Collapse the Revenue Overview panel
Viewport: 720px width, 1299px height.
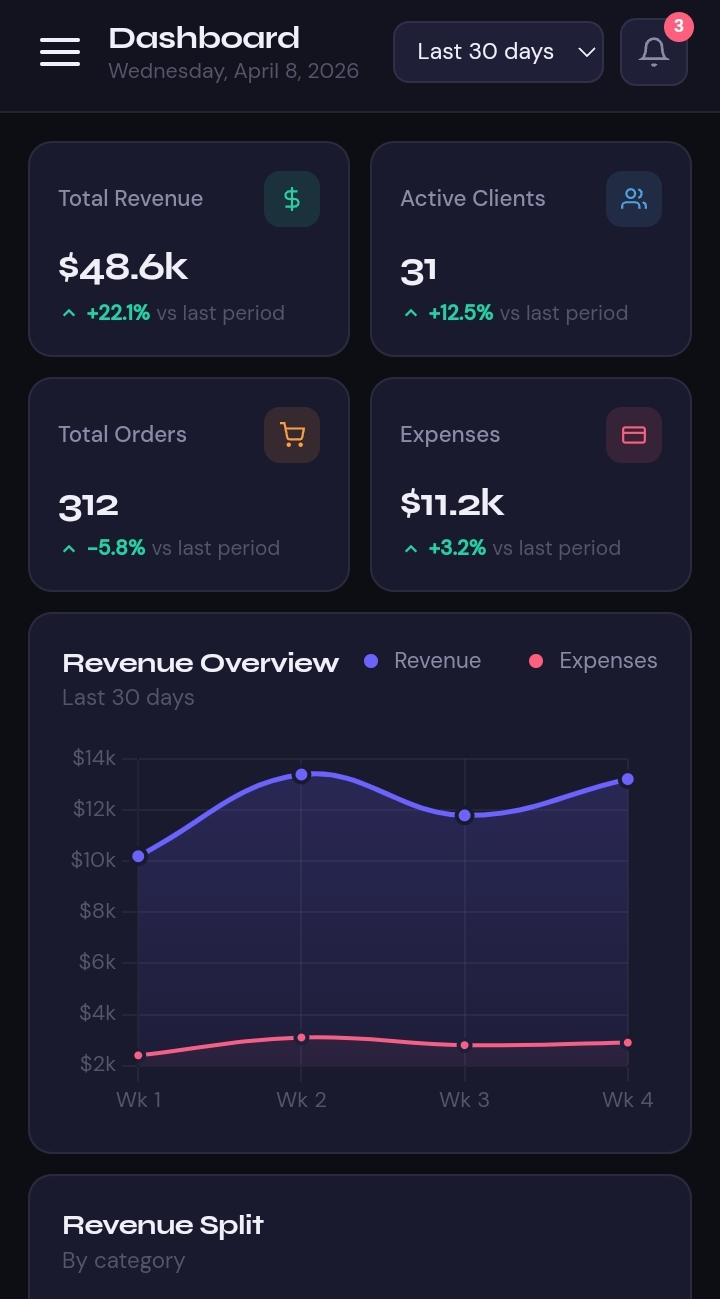click(200, 662)
